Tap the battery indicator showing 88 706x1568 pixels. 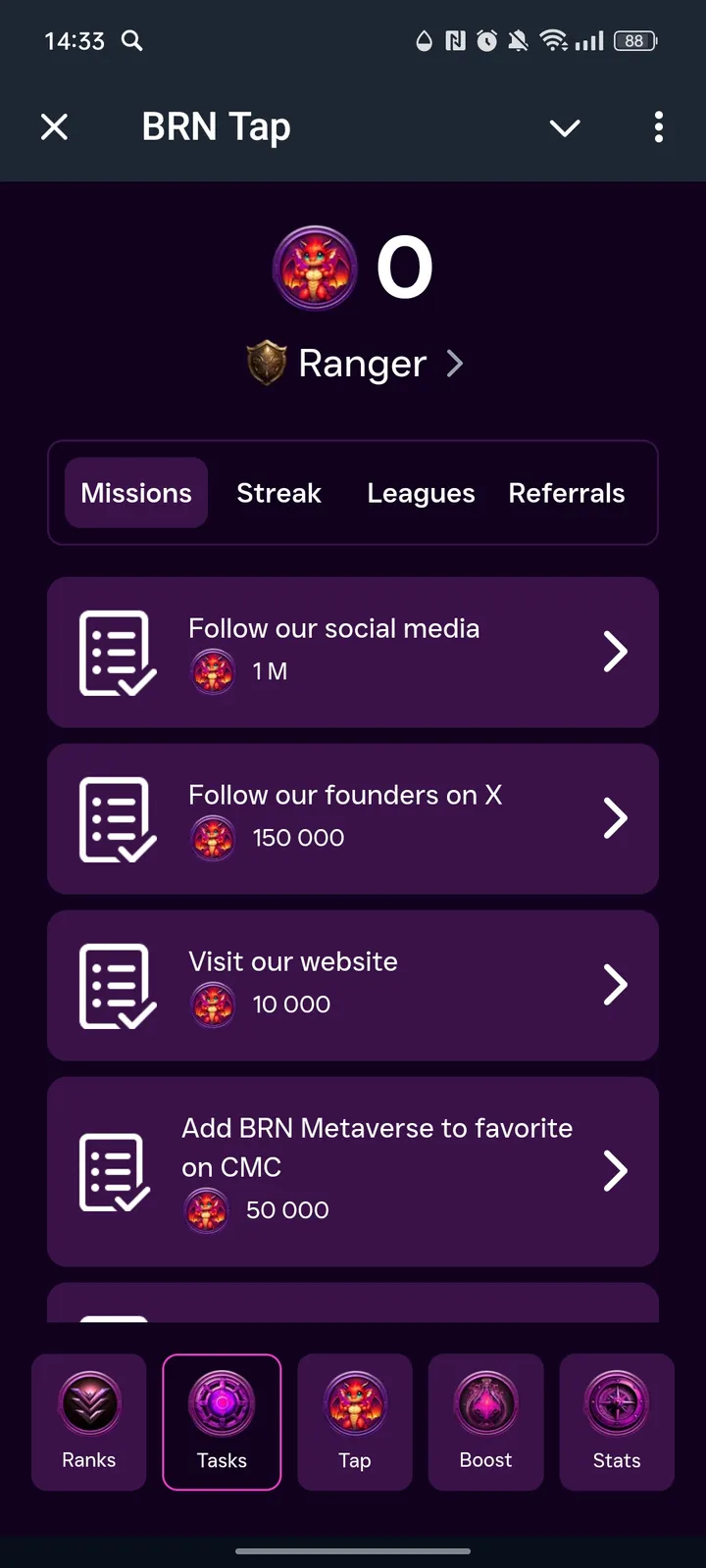click(x=633, y=41)
